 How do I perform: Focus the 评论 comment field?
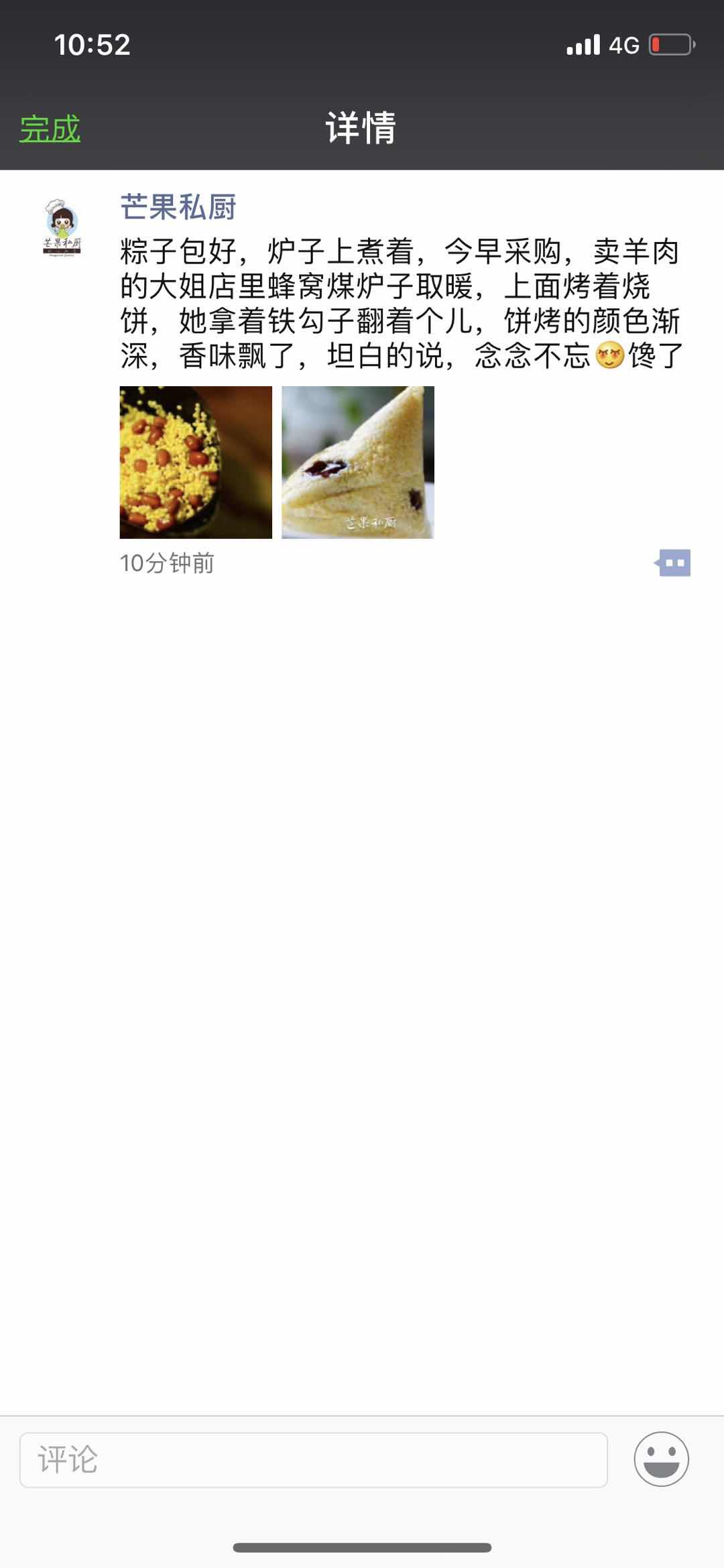[314, 1459]
